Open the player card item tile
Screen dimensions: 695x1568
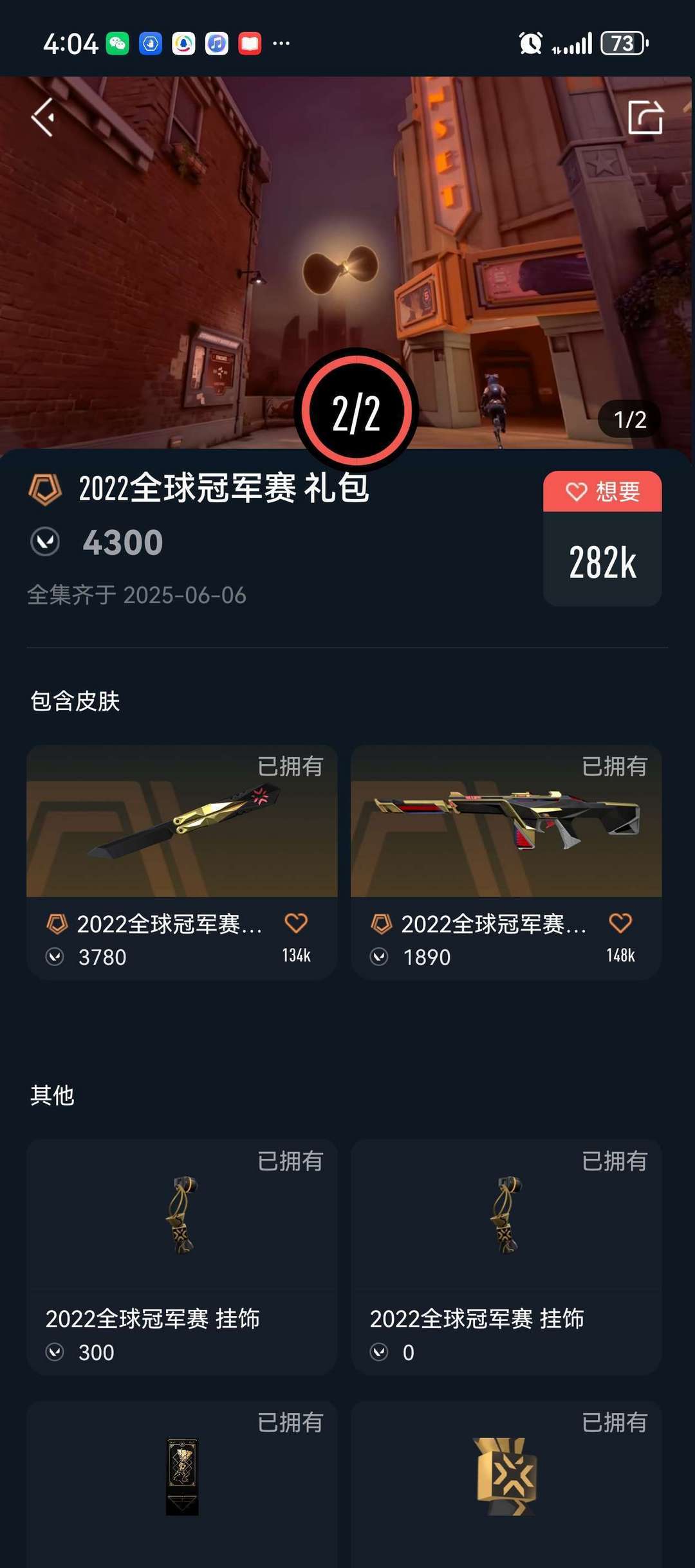(181, 1484)
